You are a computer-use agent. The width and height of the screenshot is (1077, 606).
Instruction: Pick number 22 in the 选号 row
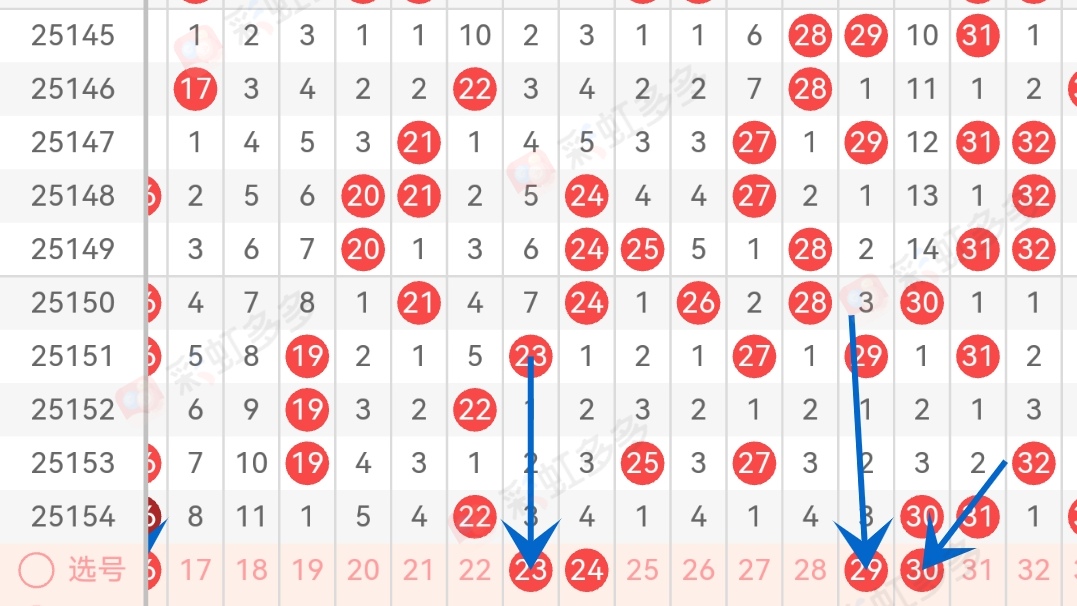point(475,571)
